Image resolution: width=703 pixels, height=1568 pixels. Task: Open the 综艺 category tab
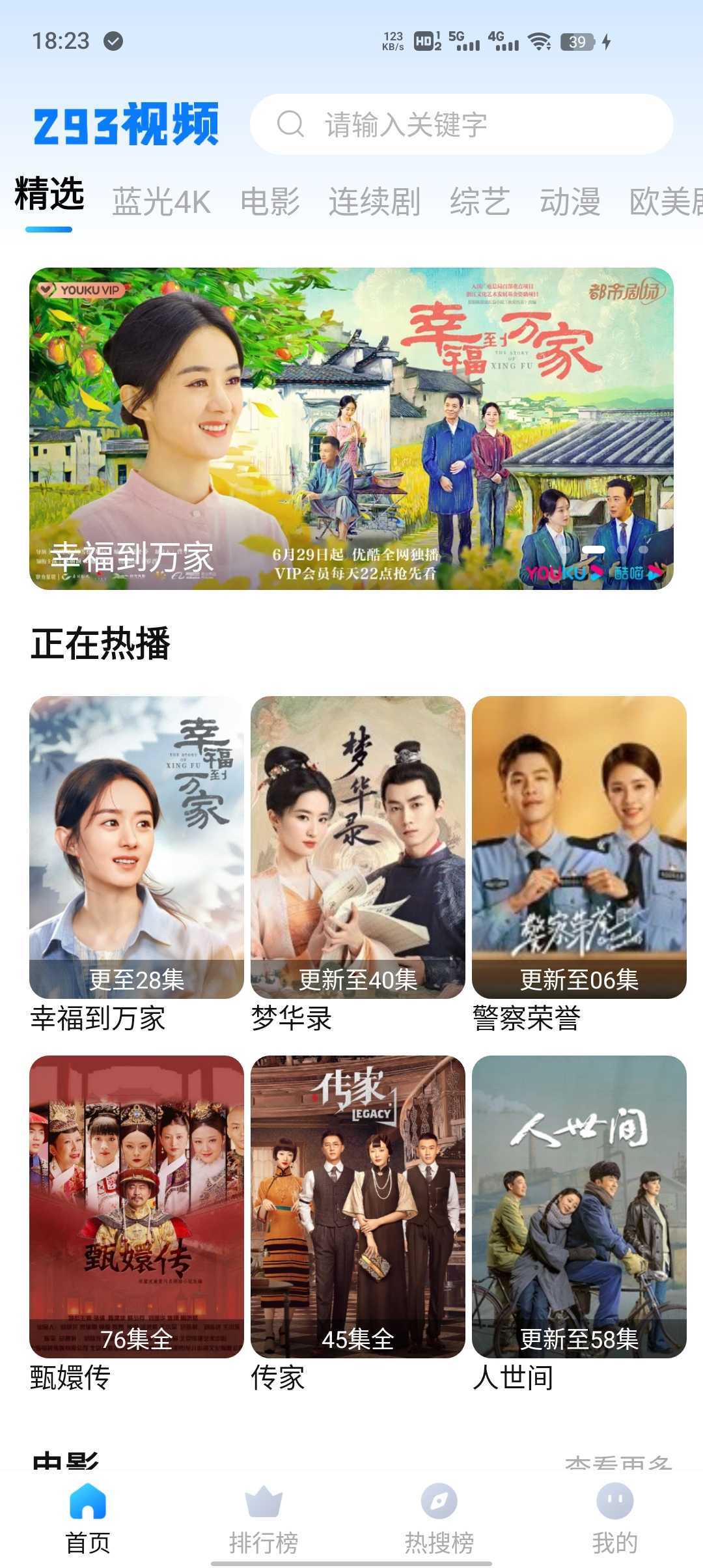[480, 202]
